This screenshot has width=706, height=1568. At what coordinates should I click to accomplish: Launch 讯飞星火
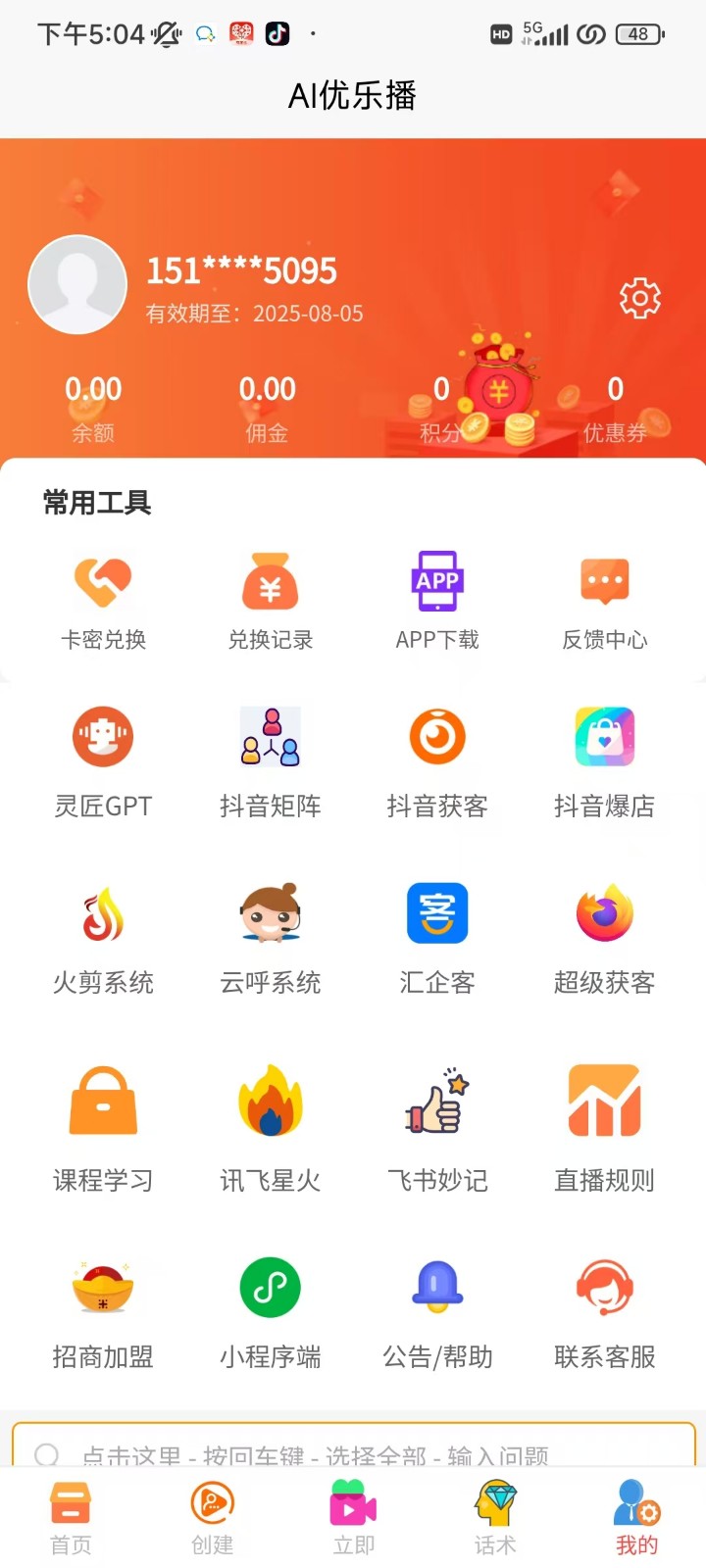pos(271,1127)
